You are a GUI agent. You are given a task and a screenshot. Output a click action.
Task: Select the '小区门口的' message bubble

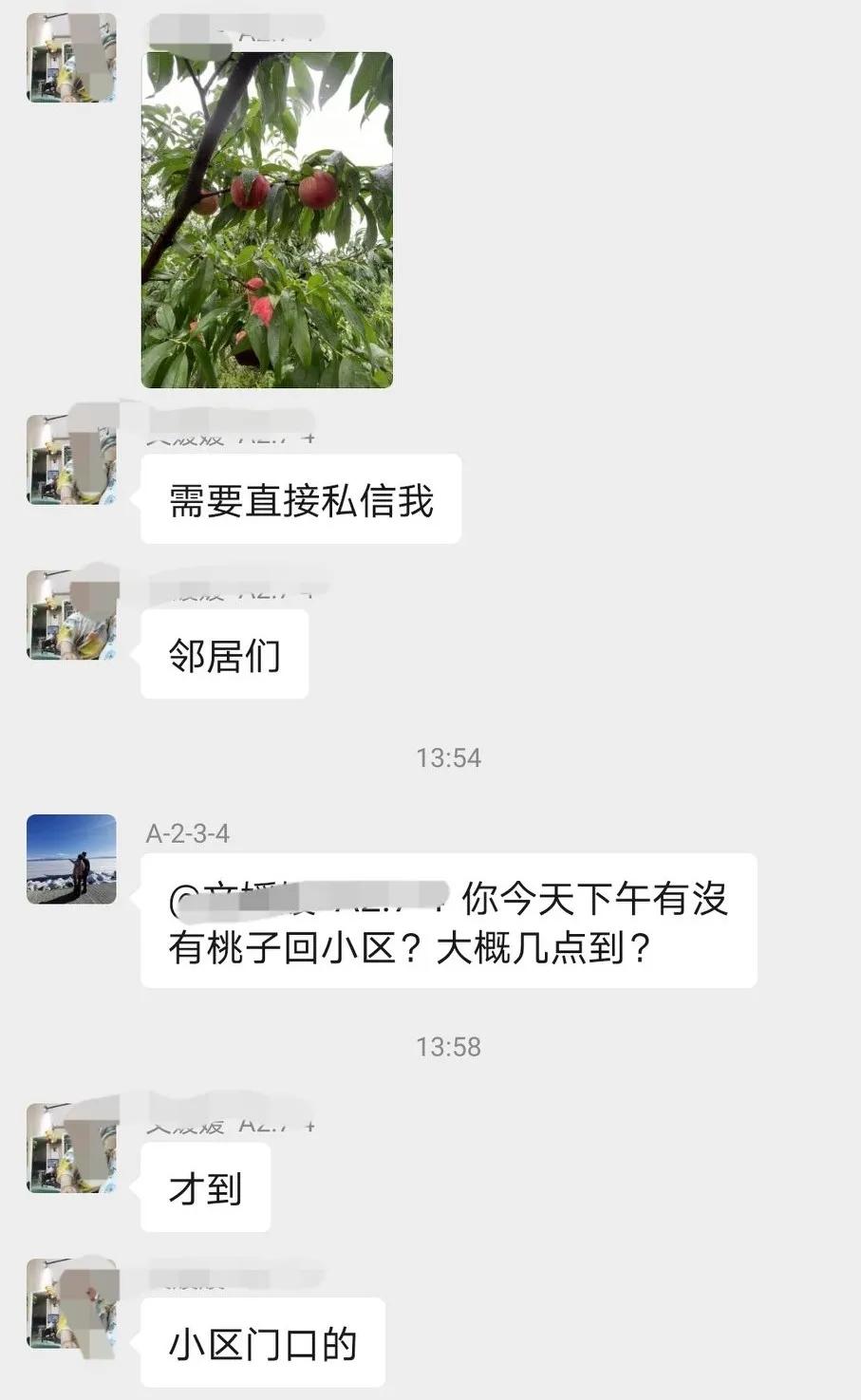coord(262,1341)
